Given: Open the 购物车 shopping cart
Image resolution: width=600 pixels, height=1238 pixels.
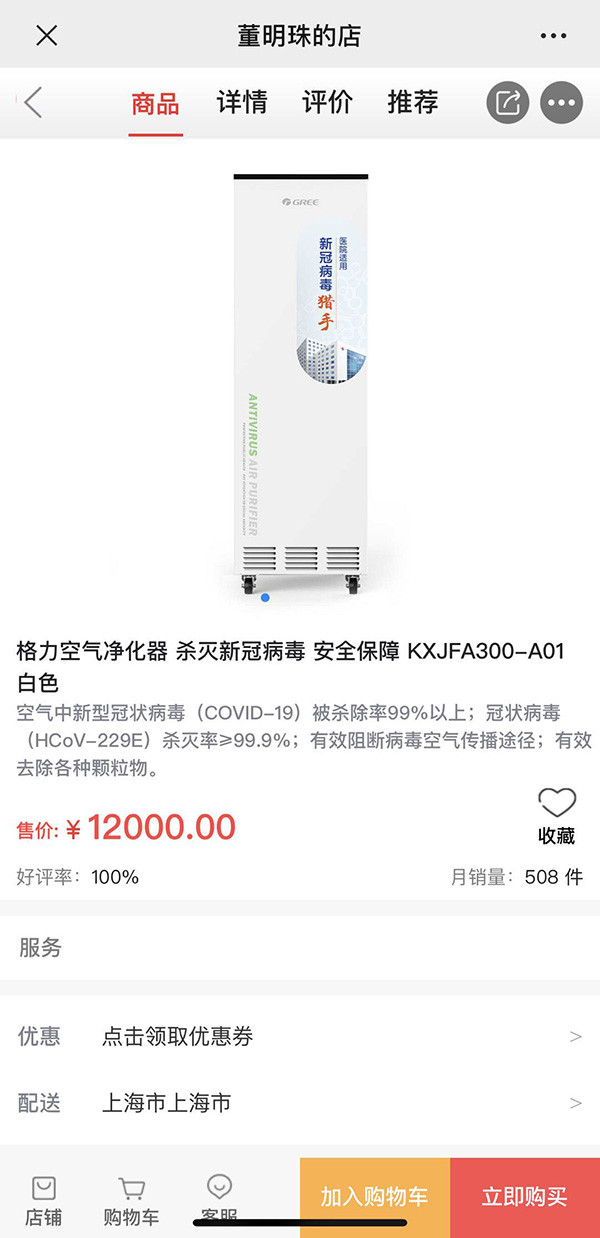Looking at the screenshot, I should pos(131,1199).
